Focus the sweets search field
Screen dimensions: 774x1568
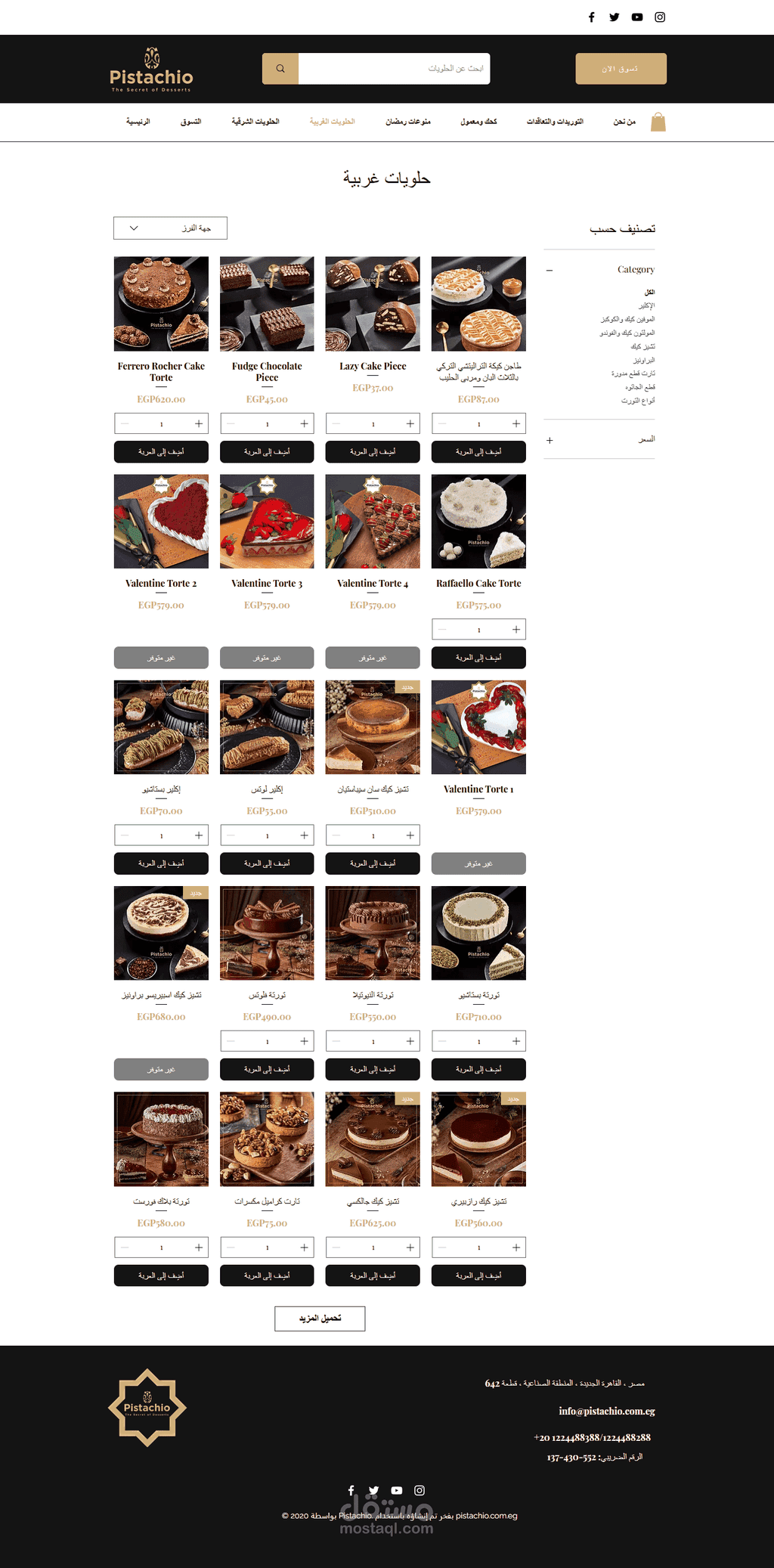tap(394, 69)
